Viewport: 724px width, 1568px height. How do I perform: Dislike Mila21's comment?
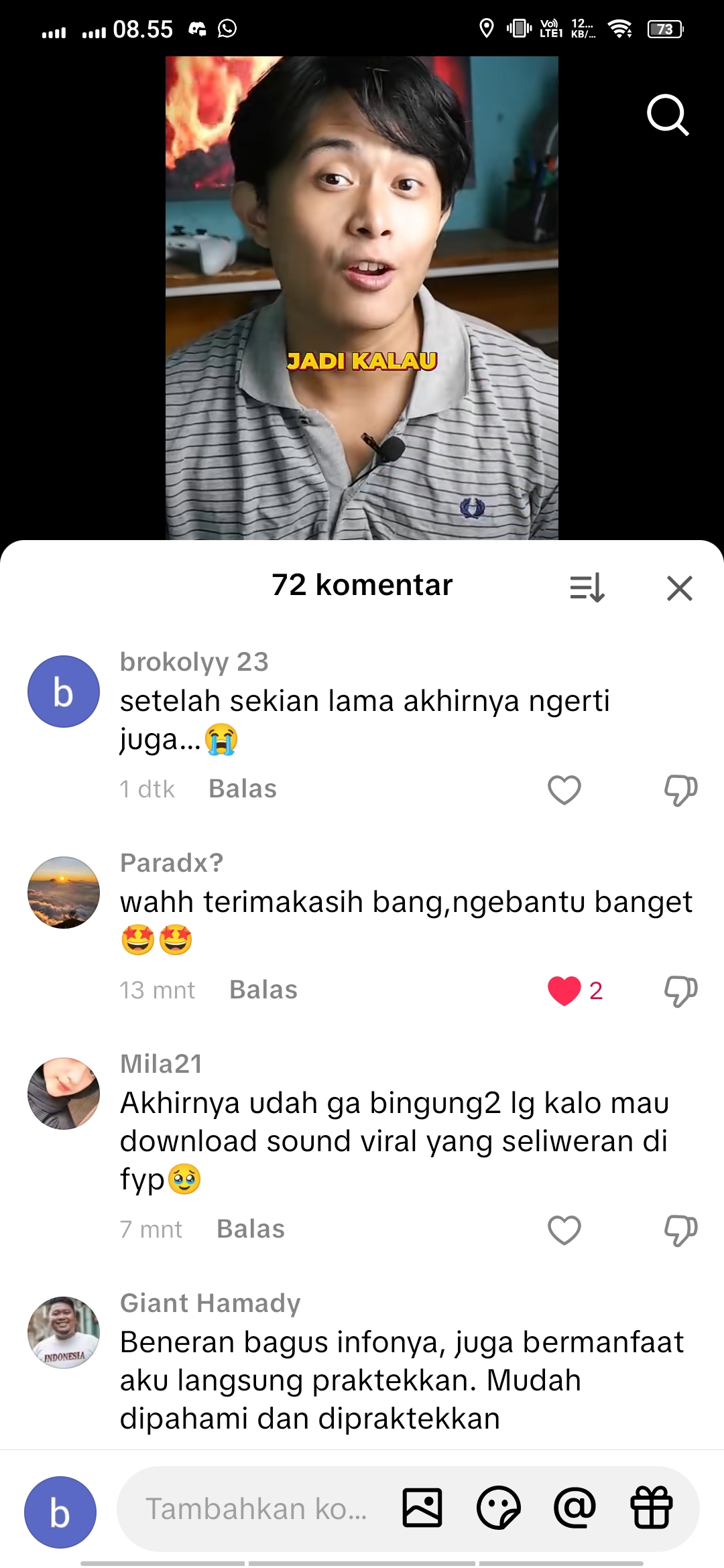pos(680,1230)
